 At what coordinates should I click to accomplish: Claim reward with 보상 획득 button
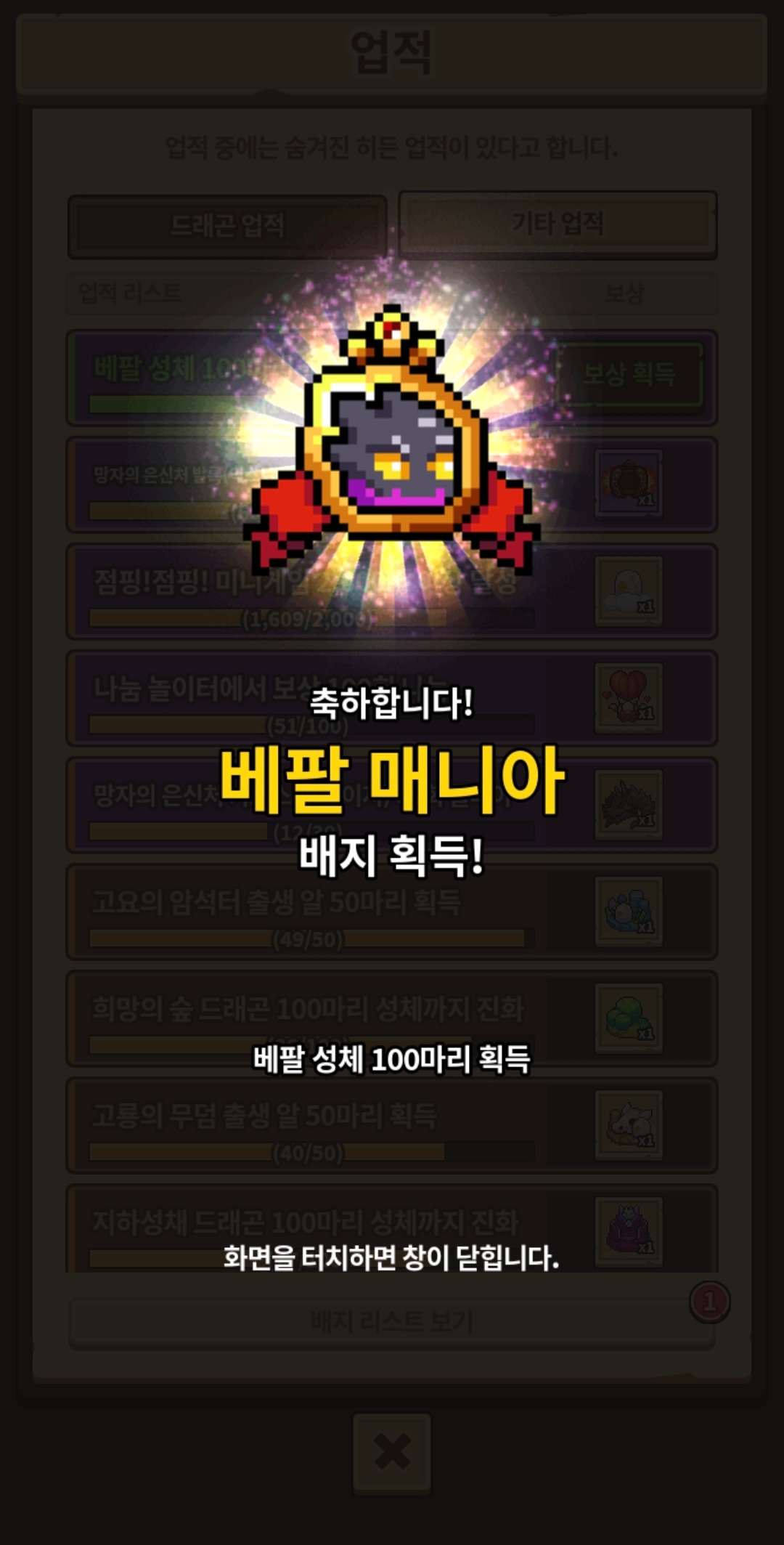(x=629, y=375)
